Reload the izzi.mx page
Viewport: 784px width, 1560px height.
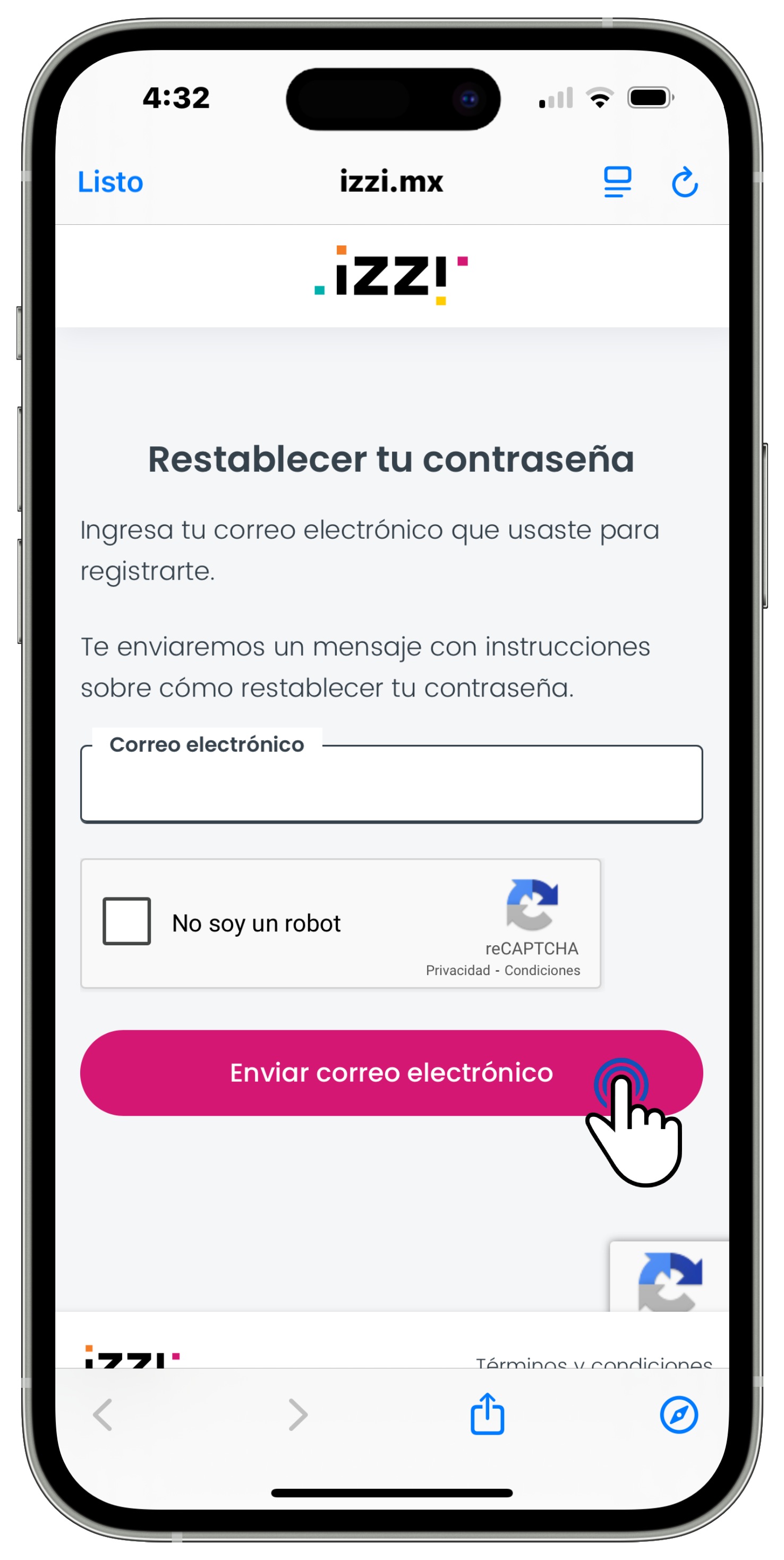[x=685, y=182]
